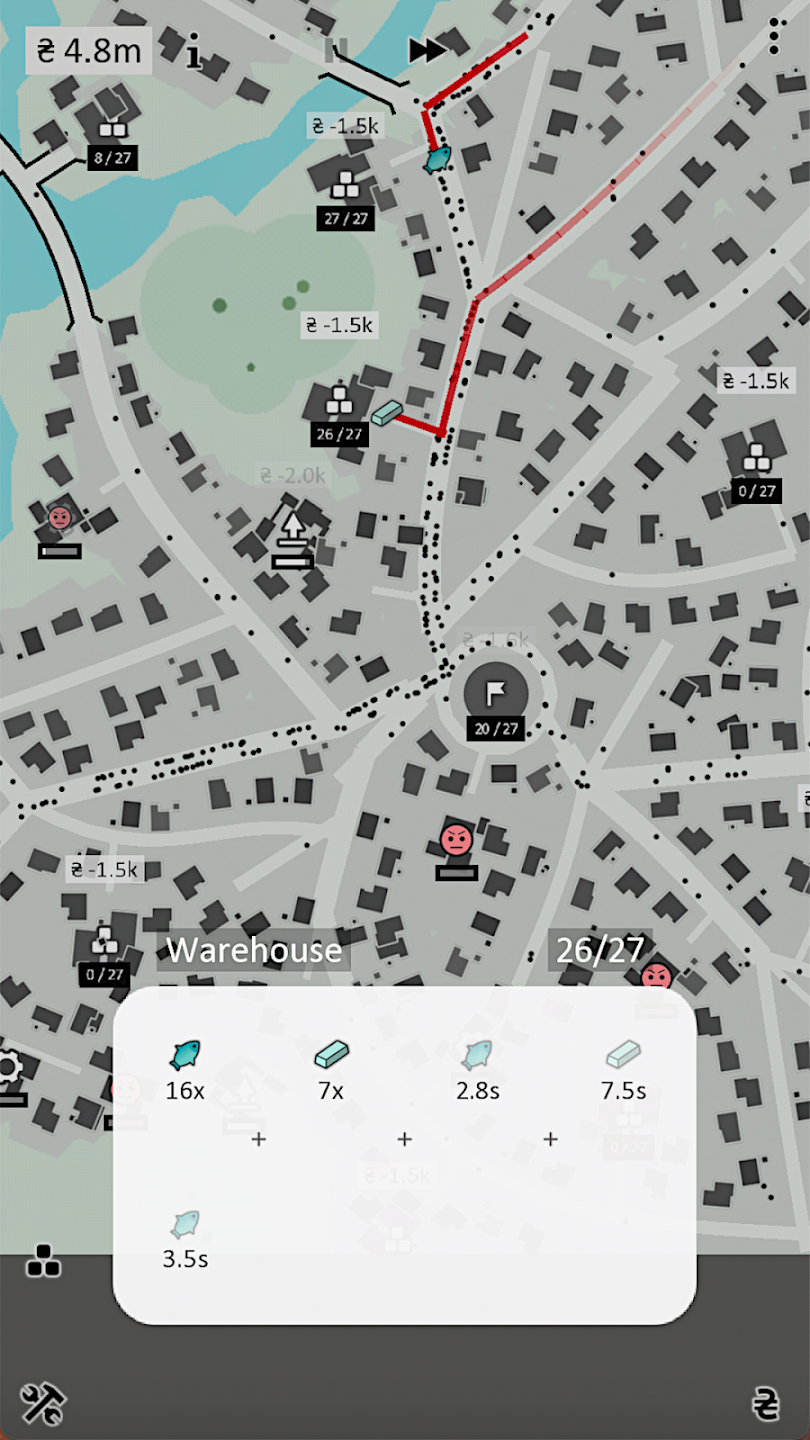810x1440 pixels.
Task: Open the info icon
Action: tap(193, 51)
